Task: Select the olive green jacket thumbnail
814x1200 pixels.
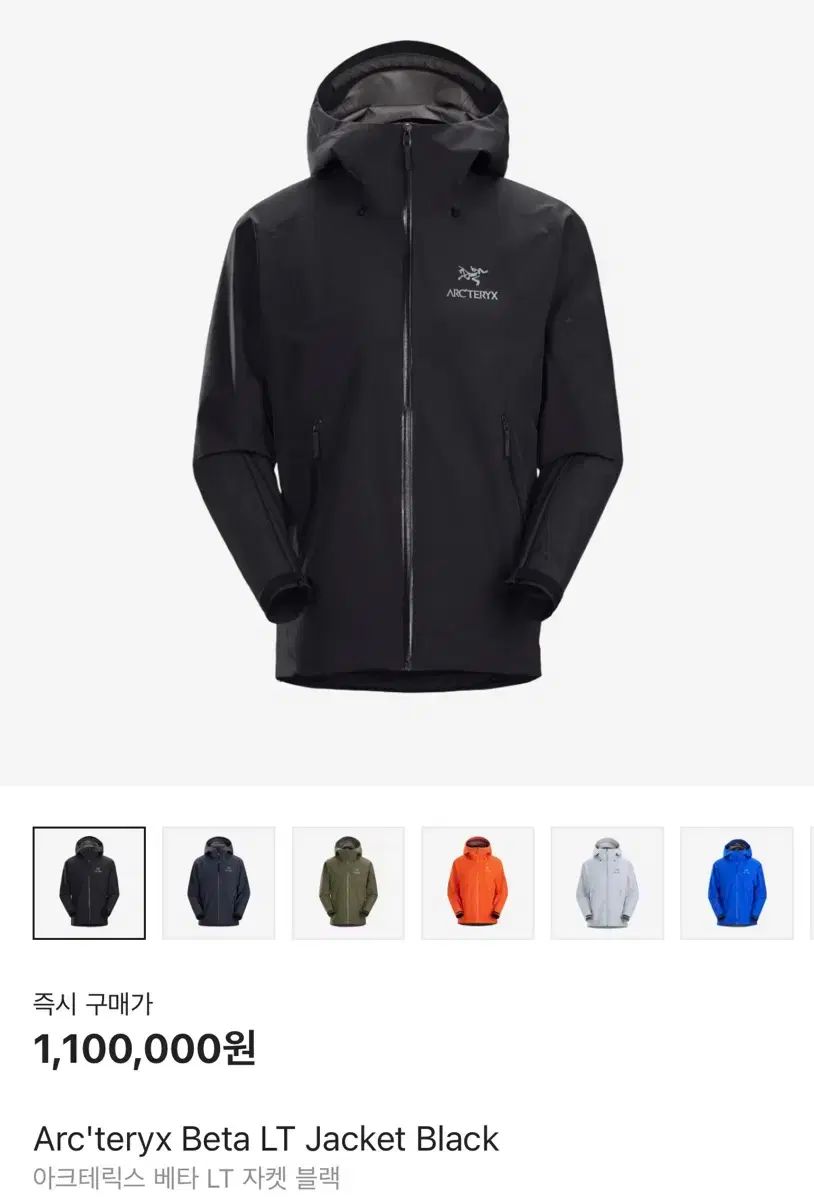Action: coord(348,883)
